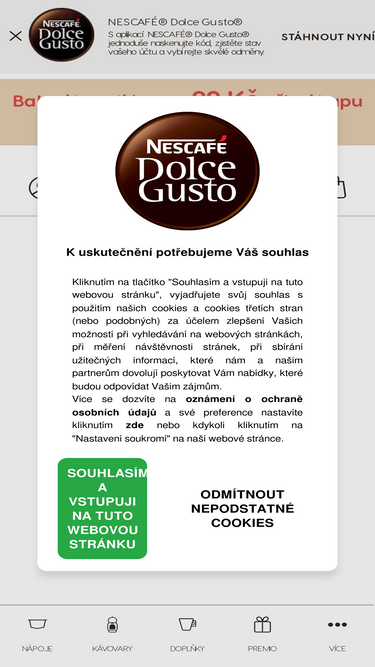Open the Kávovary tab
This screenshot has width=375, height=667.
click(112, 635)
